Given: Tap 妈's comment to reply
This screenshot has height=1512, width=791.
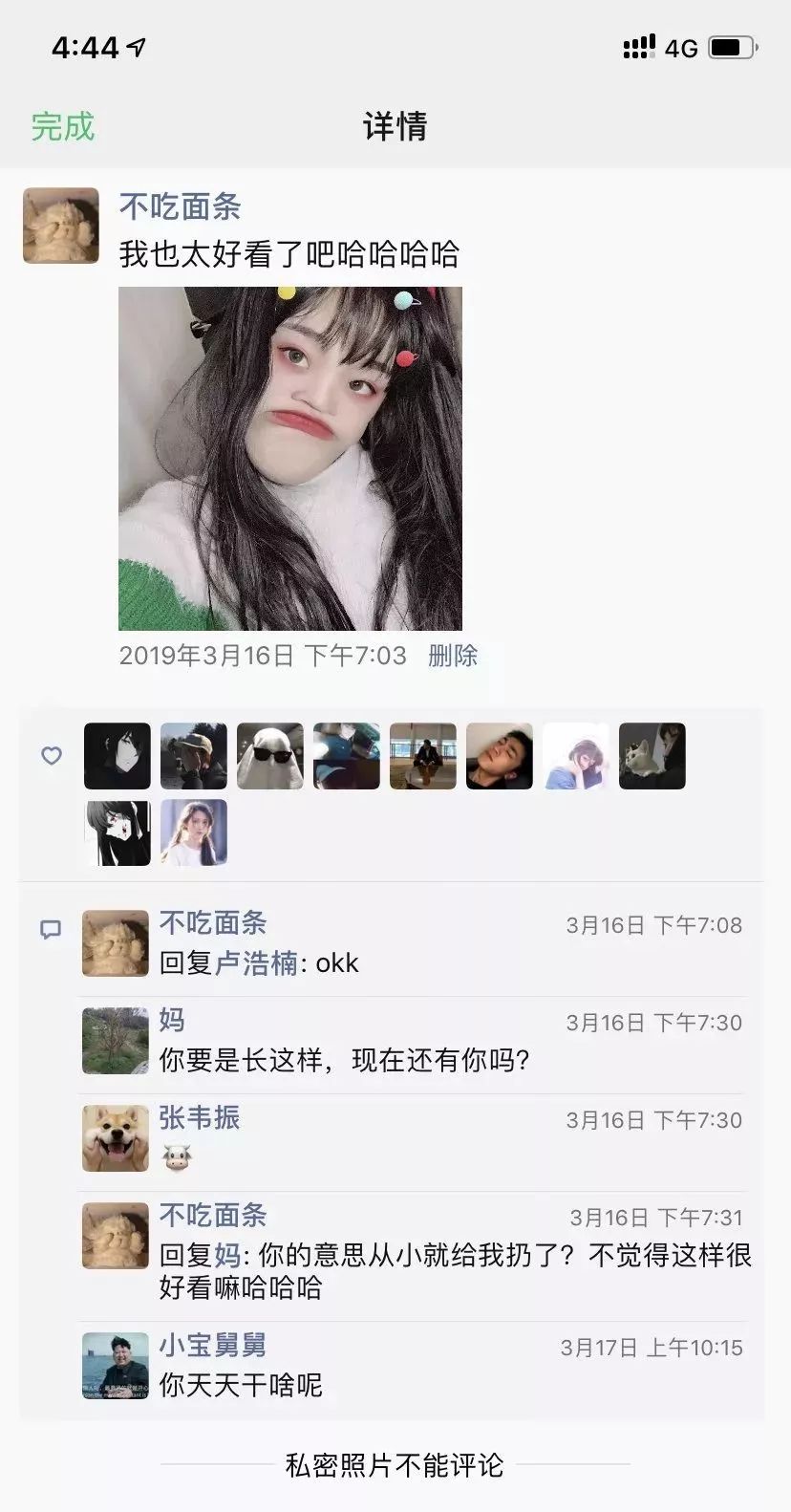Looking at the screenshot, I should [x=344, y=1060].
